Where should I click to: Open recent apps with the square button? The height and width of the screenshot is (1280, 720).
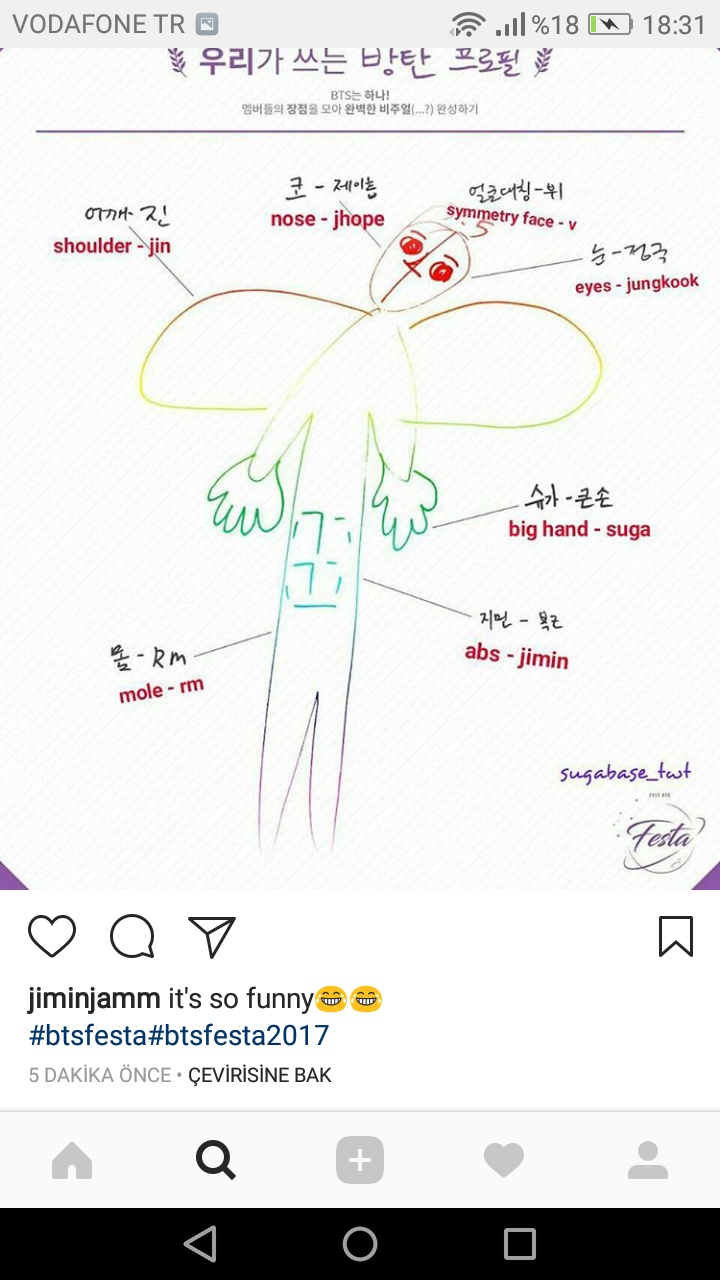[x=520, y=1244]
